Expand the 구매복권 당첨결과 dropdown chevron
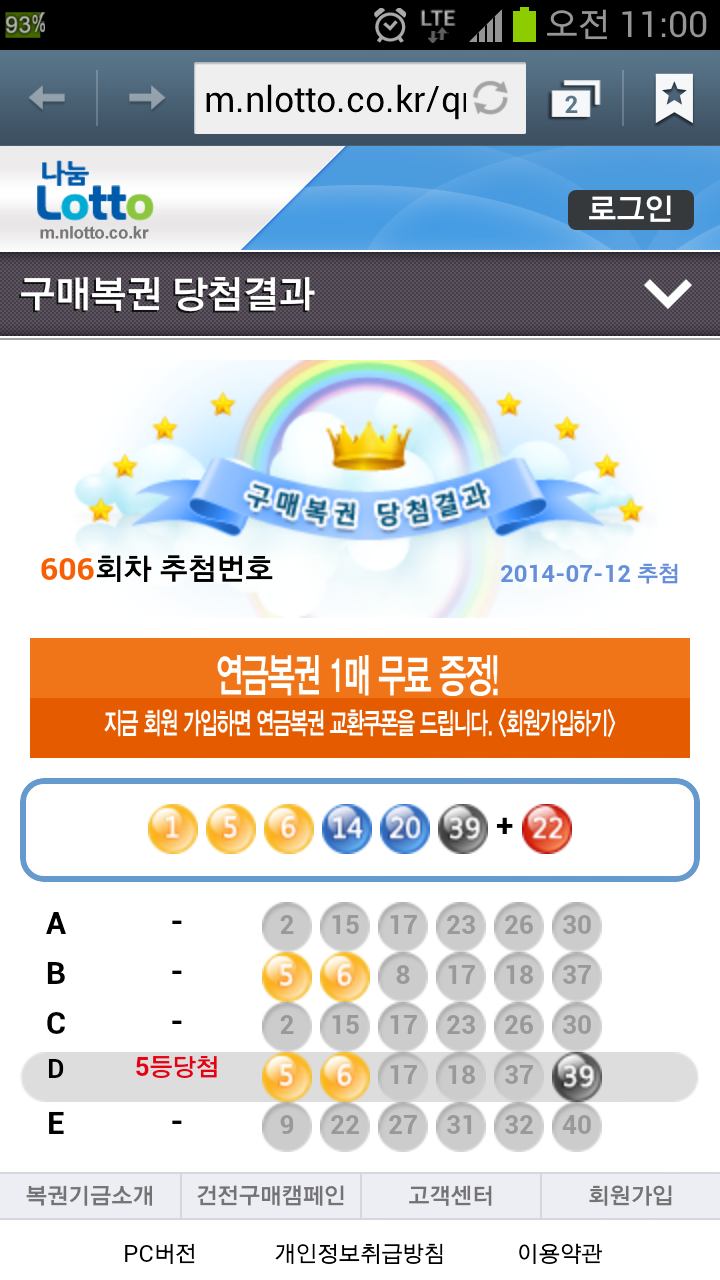 pyautogui.click(x=667, y=294)
